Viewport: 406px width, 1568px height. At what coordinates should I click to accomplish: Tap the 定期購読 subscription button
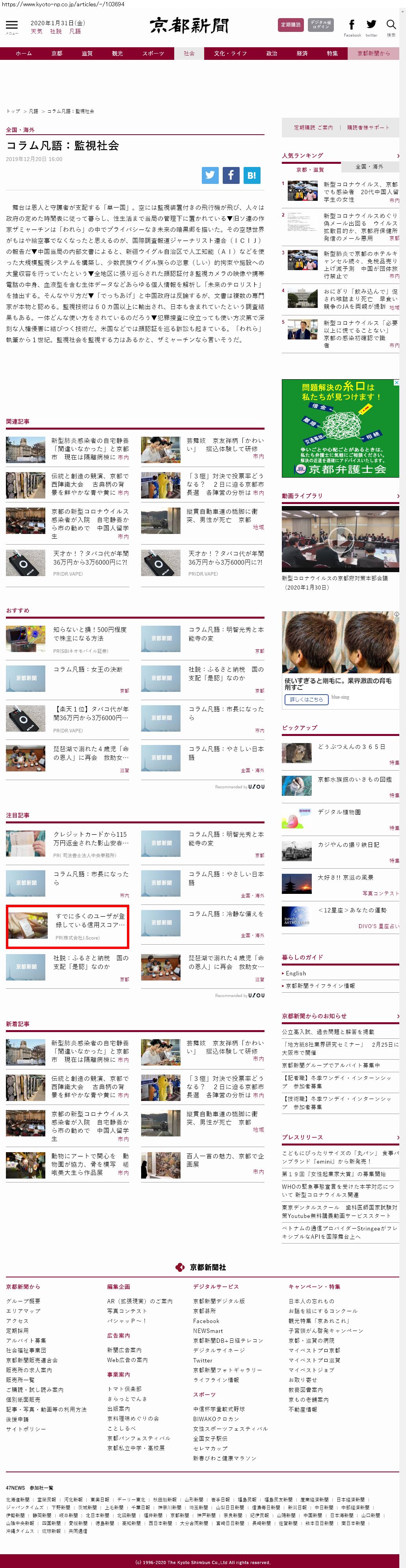point(291,25)
